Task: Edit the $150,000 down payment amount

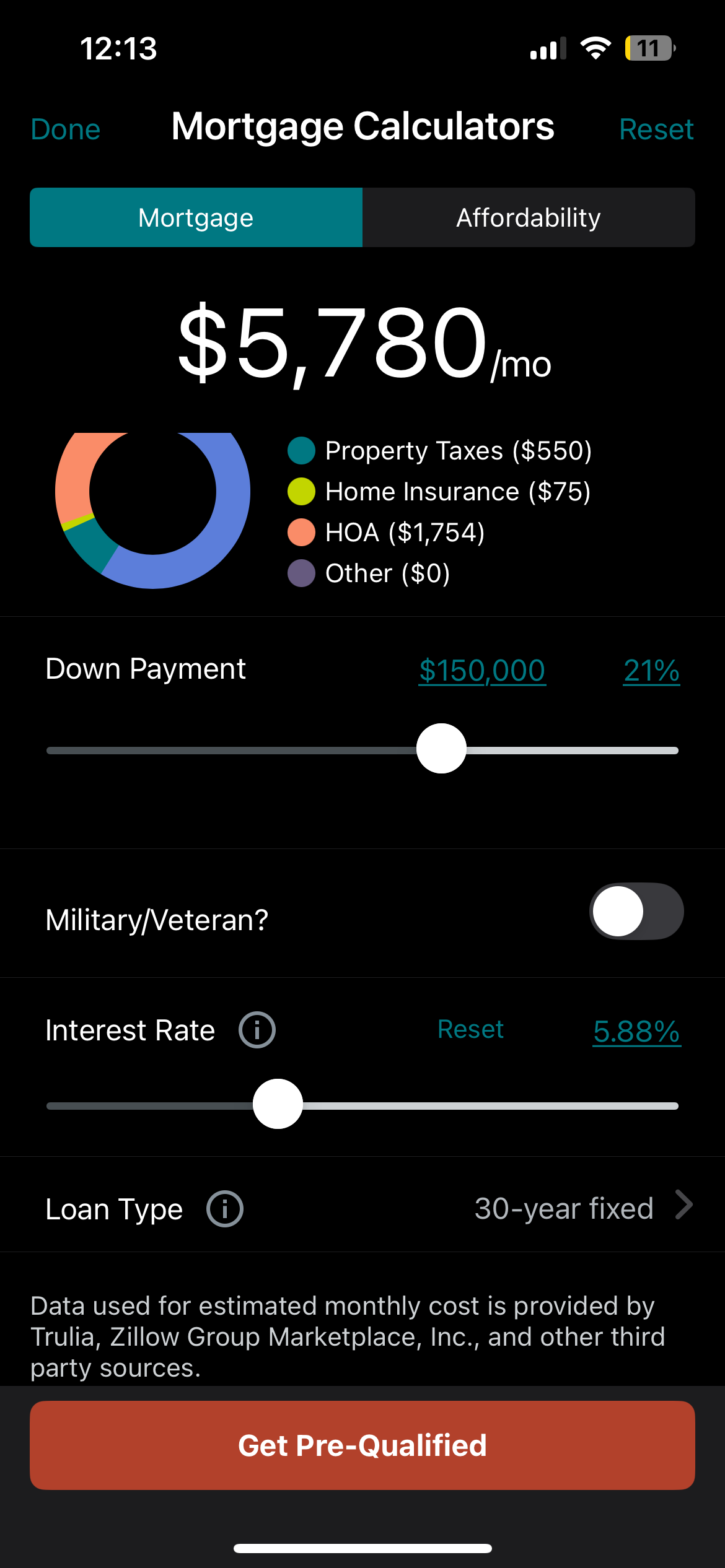Action: (x=482, y=671)
